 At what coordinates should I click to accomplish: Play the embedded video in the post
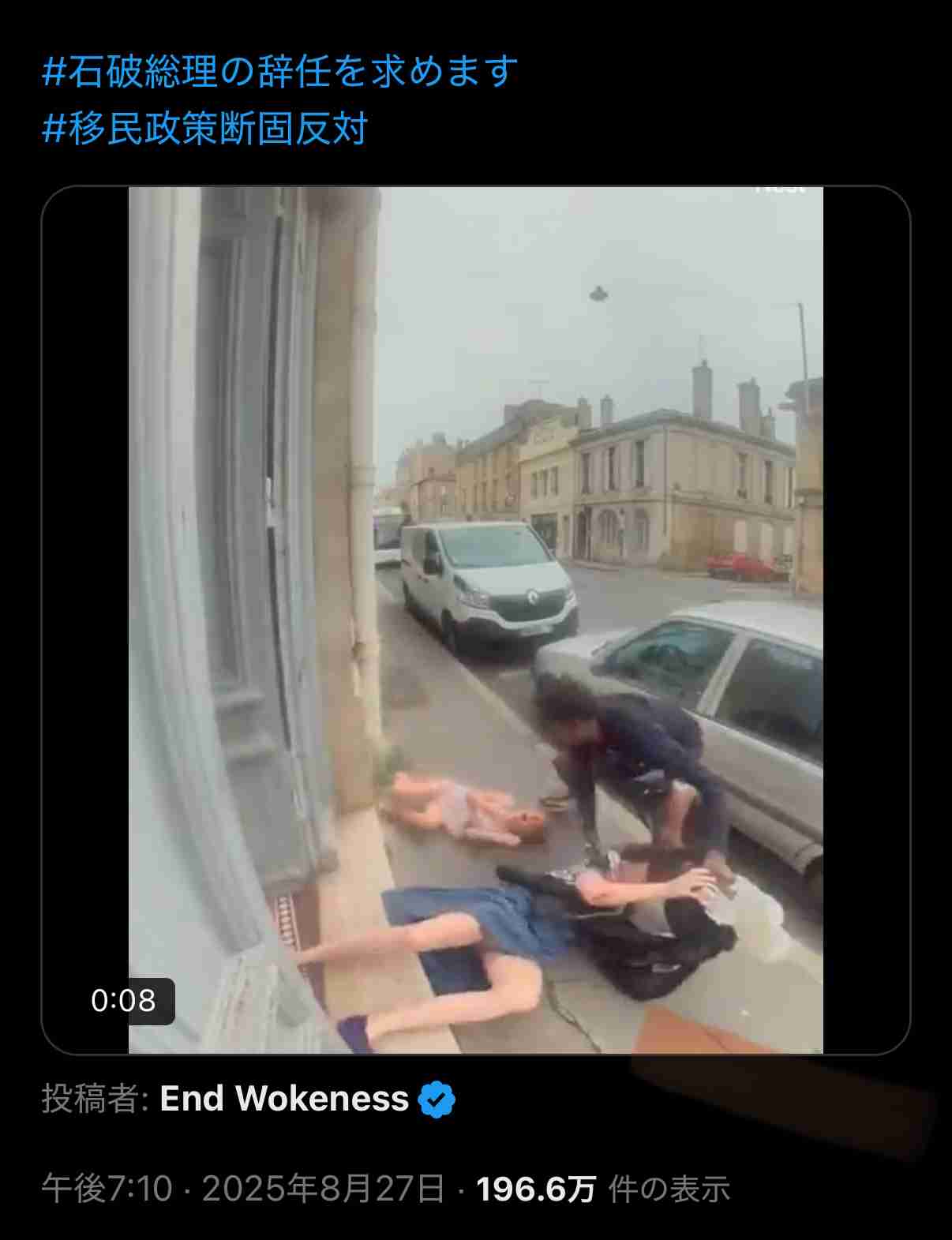click(x=475, y=620)
